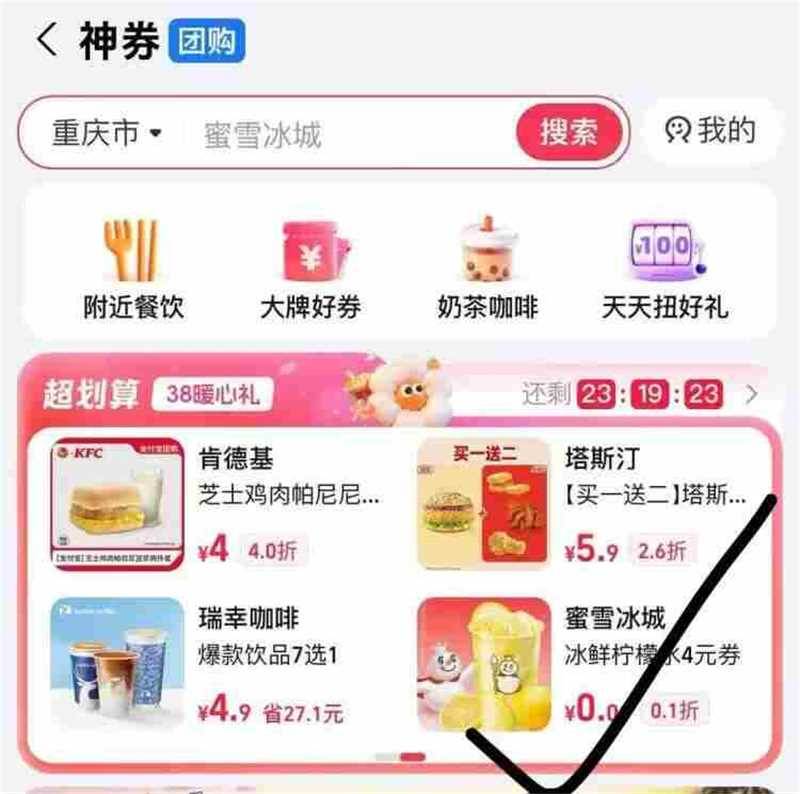The image size is (800, 794).
Task: Open 我的 coupons
Action: [x=712, y=131]
